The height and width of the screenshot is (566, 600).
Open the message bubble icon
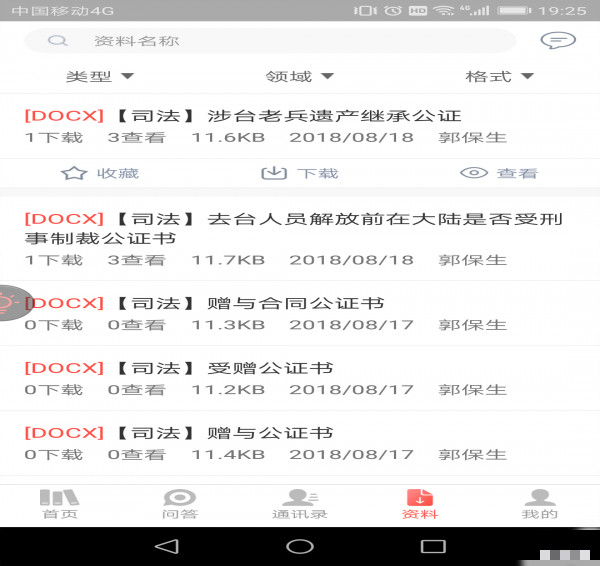557,41
